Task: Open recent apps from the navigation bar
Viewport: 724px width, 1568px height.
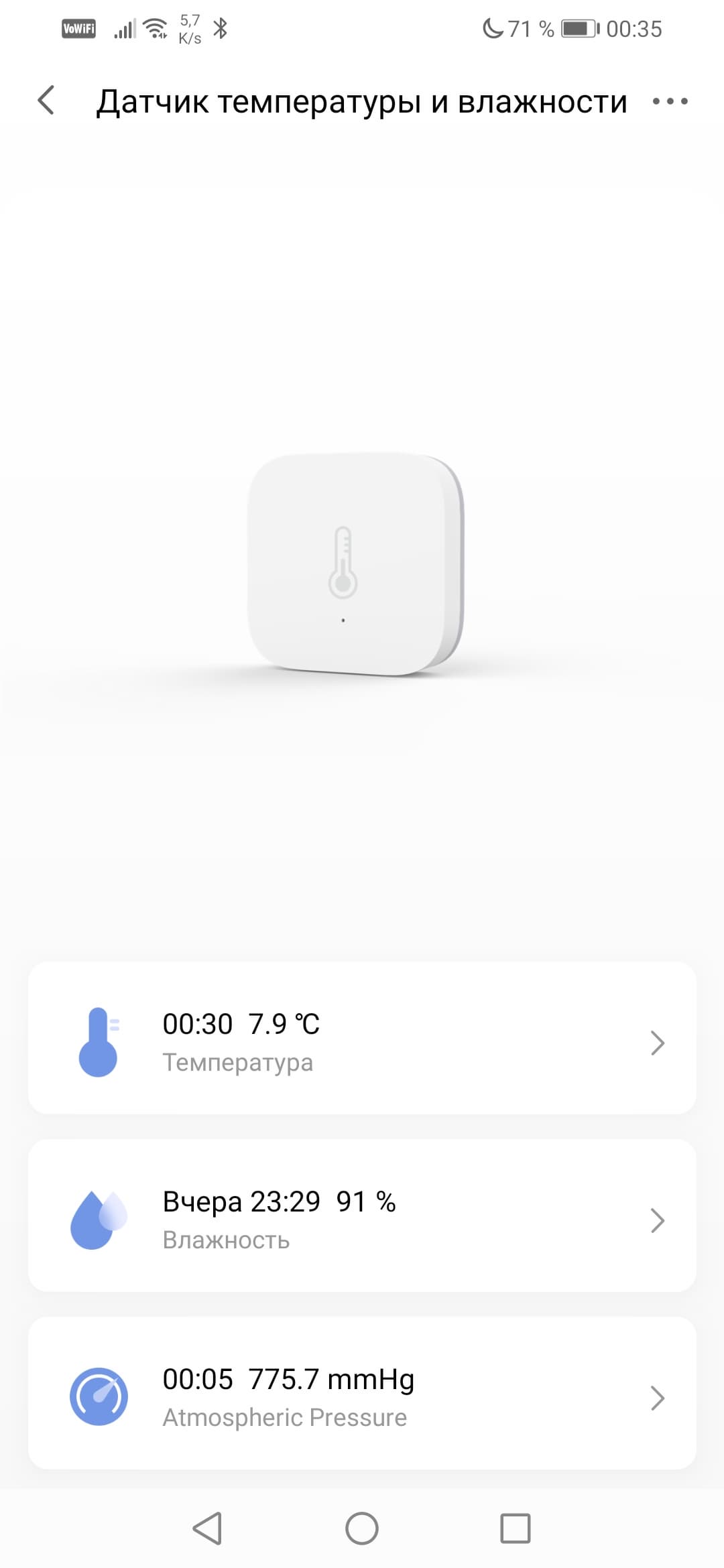Action: (x=515, y=1528)
